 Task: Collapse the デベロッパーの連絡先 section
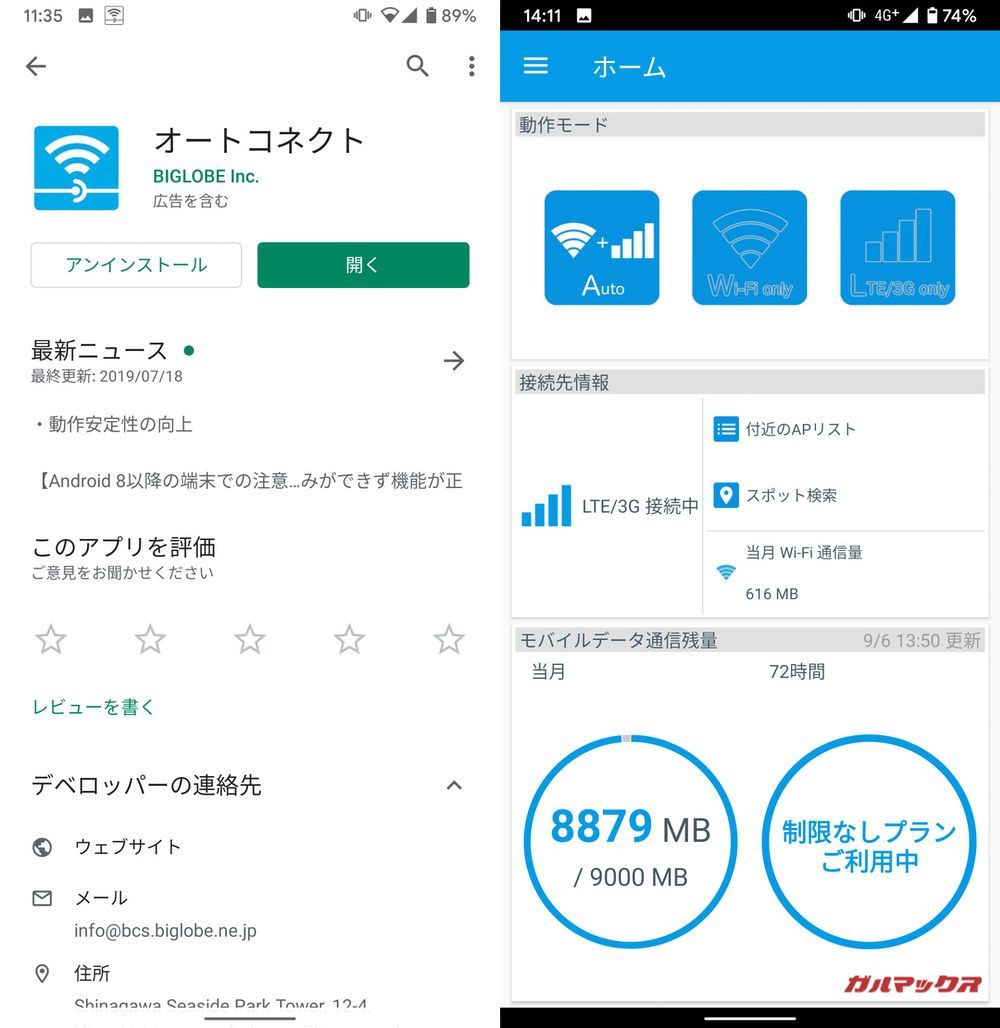454,786
